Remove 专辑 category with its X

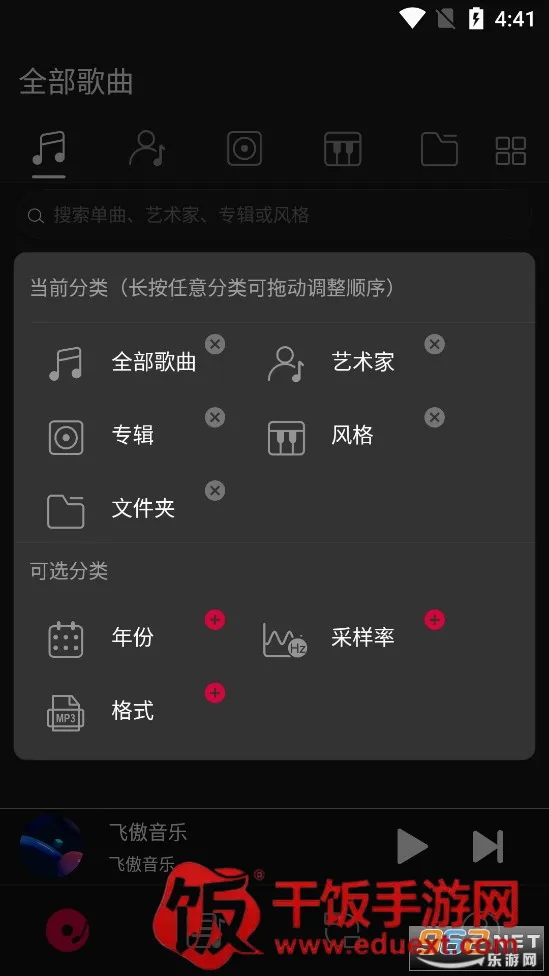click(215, 417)
